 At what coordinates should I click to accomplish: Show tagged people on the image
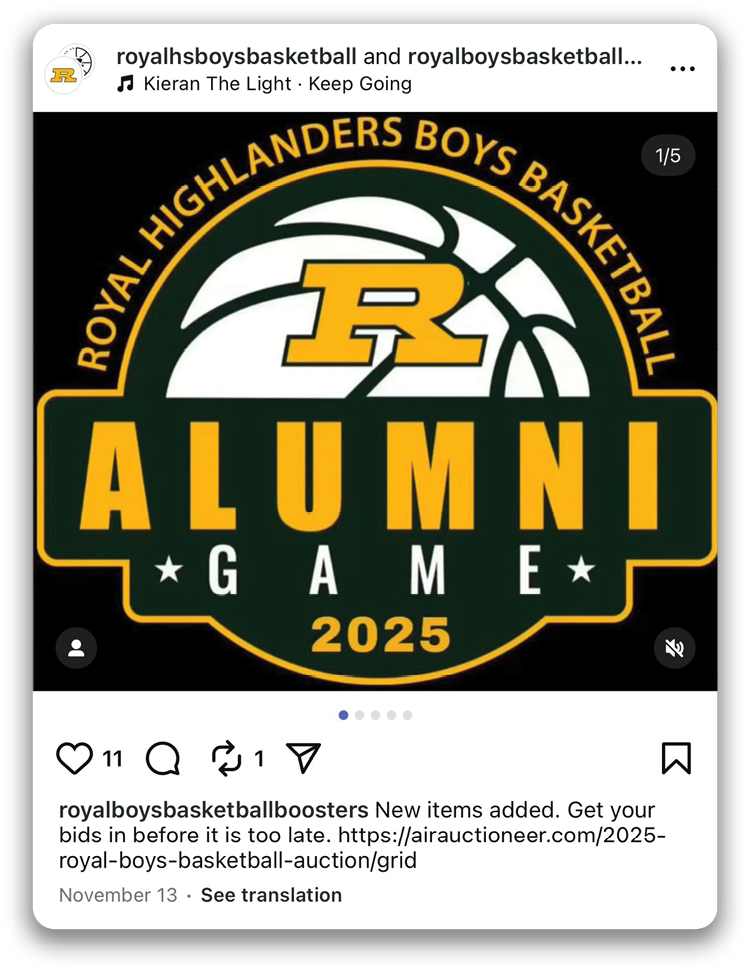pos(76,648)
